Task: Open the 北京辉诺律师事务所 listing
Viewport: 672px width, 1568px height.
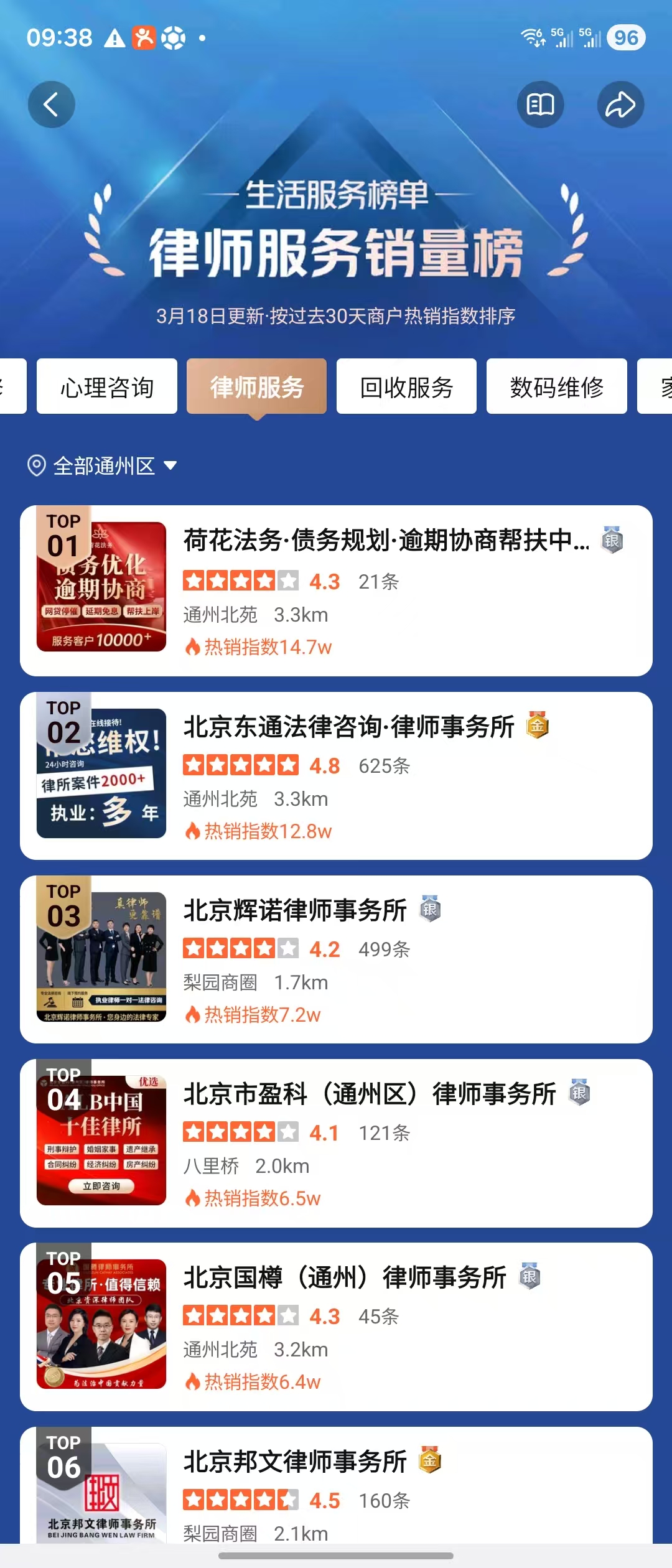Action: pos(294,910)
